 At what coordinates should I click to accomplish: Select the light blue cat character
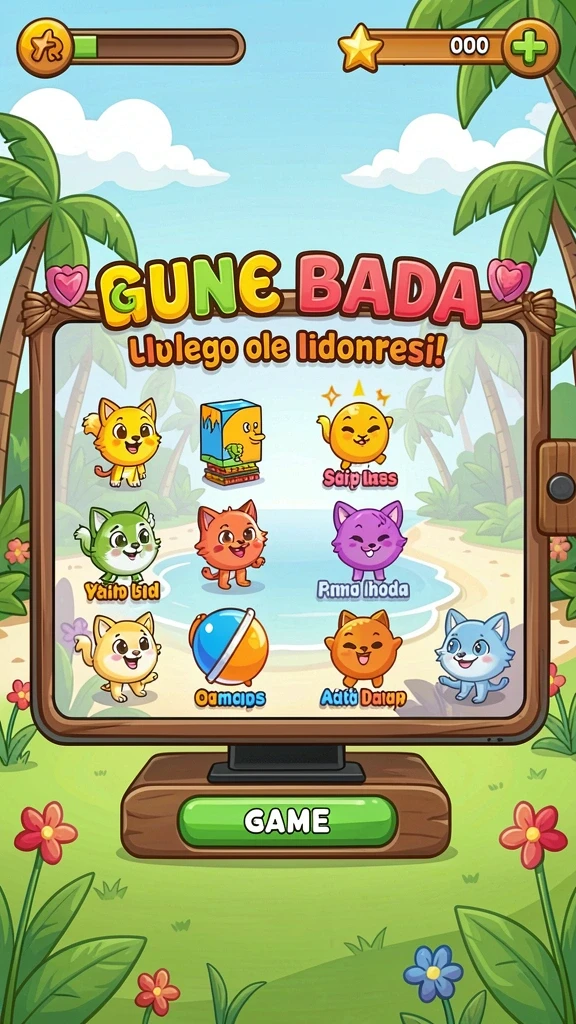473,656
